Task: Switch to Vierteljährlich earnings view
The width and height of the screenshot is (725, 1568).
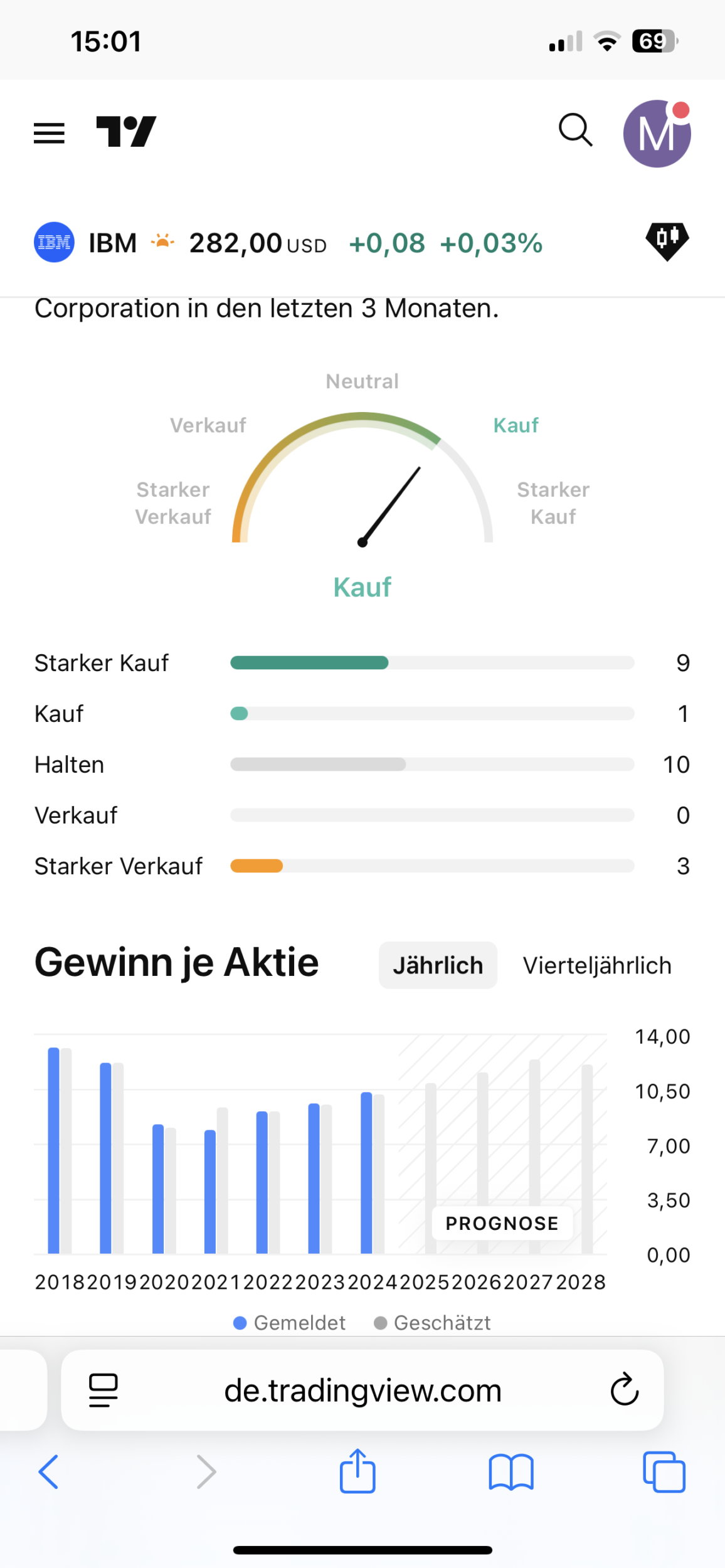Action: coord(597,965)
